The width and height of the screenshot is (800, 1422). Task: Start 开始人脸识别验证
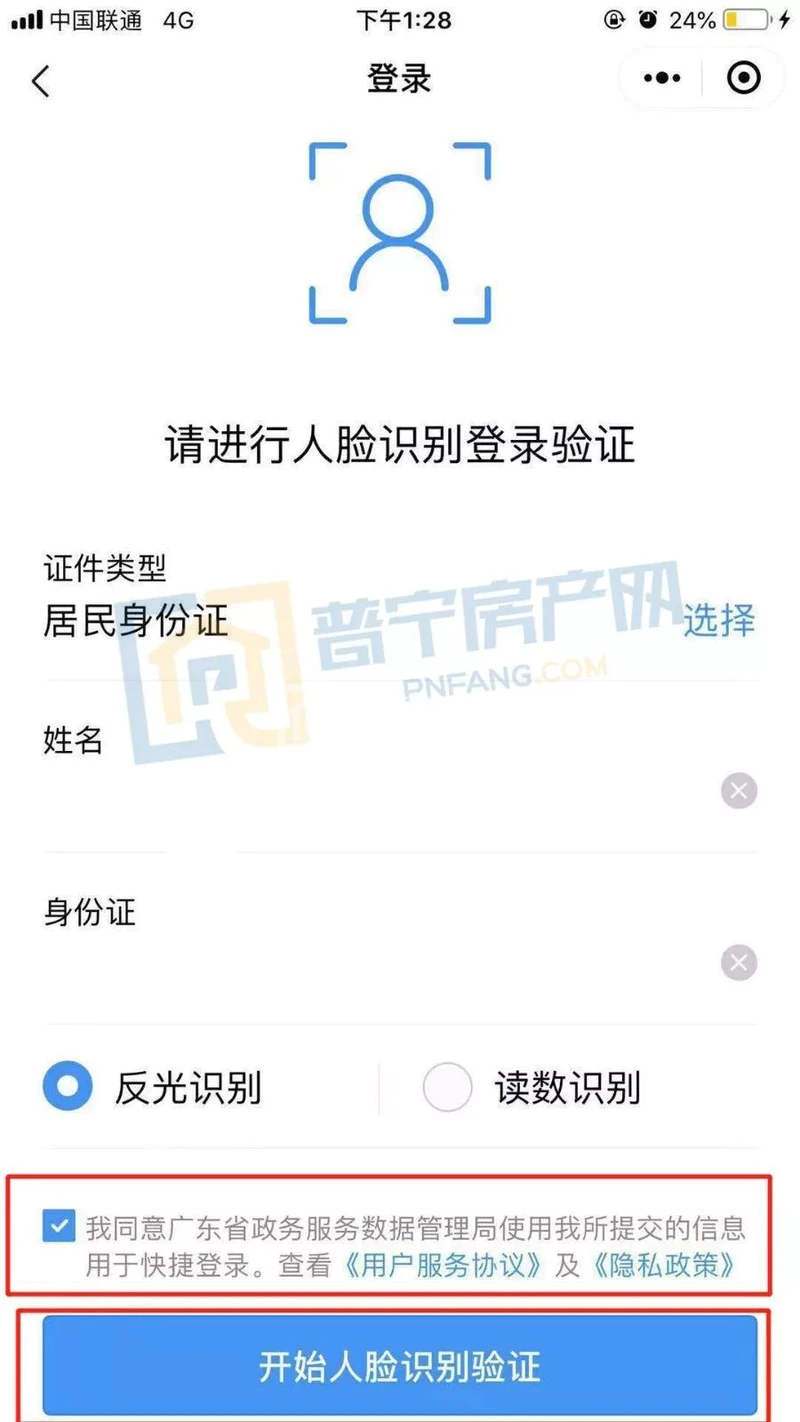399,1365
